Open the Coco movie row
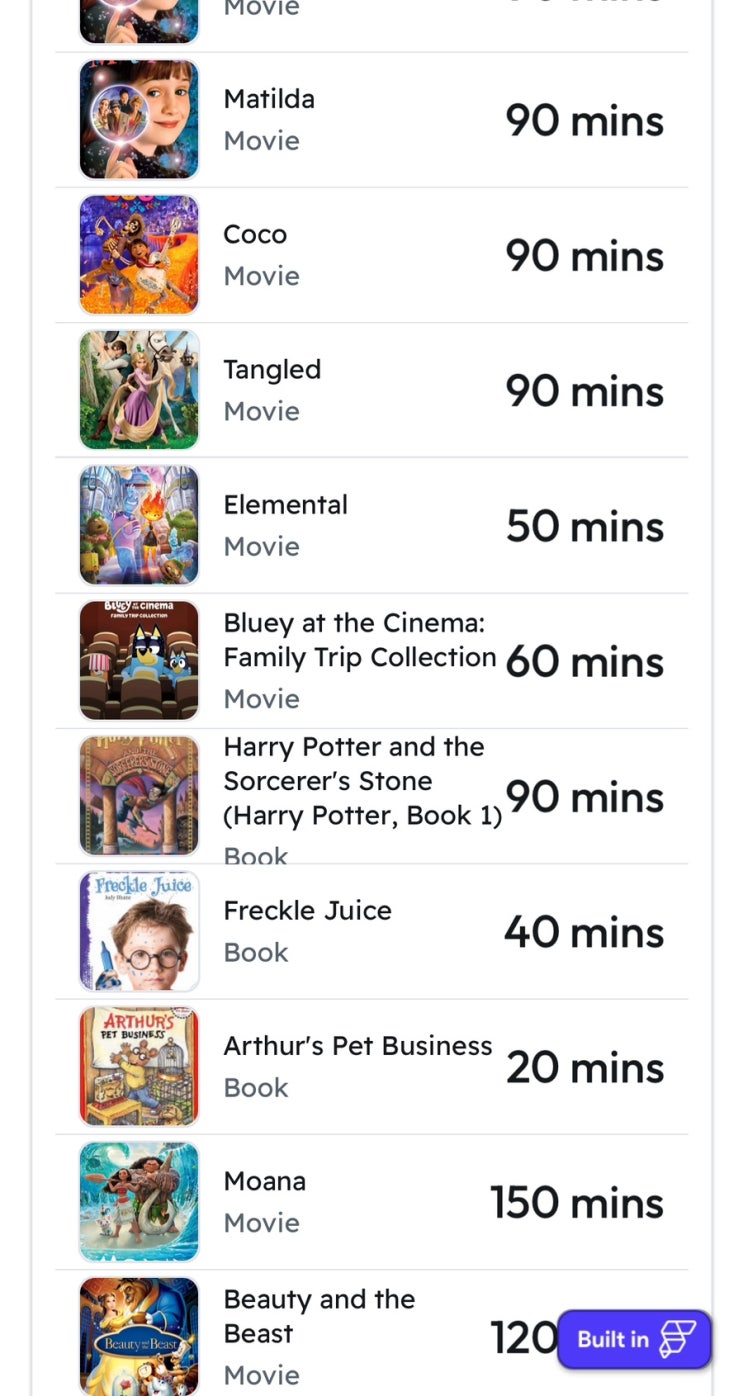 pos(370,255)
